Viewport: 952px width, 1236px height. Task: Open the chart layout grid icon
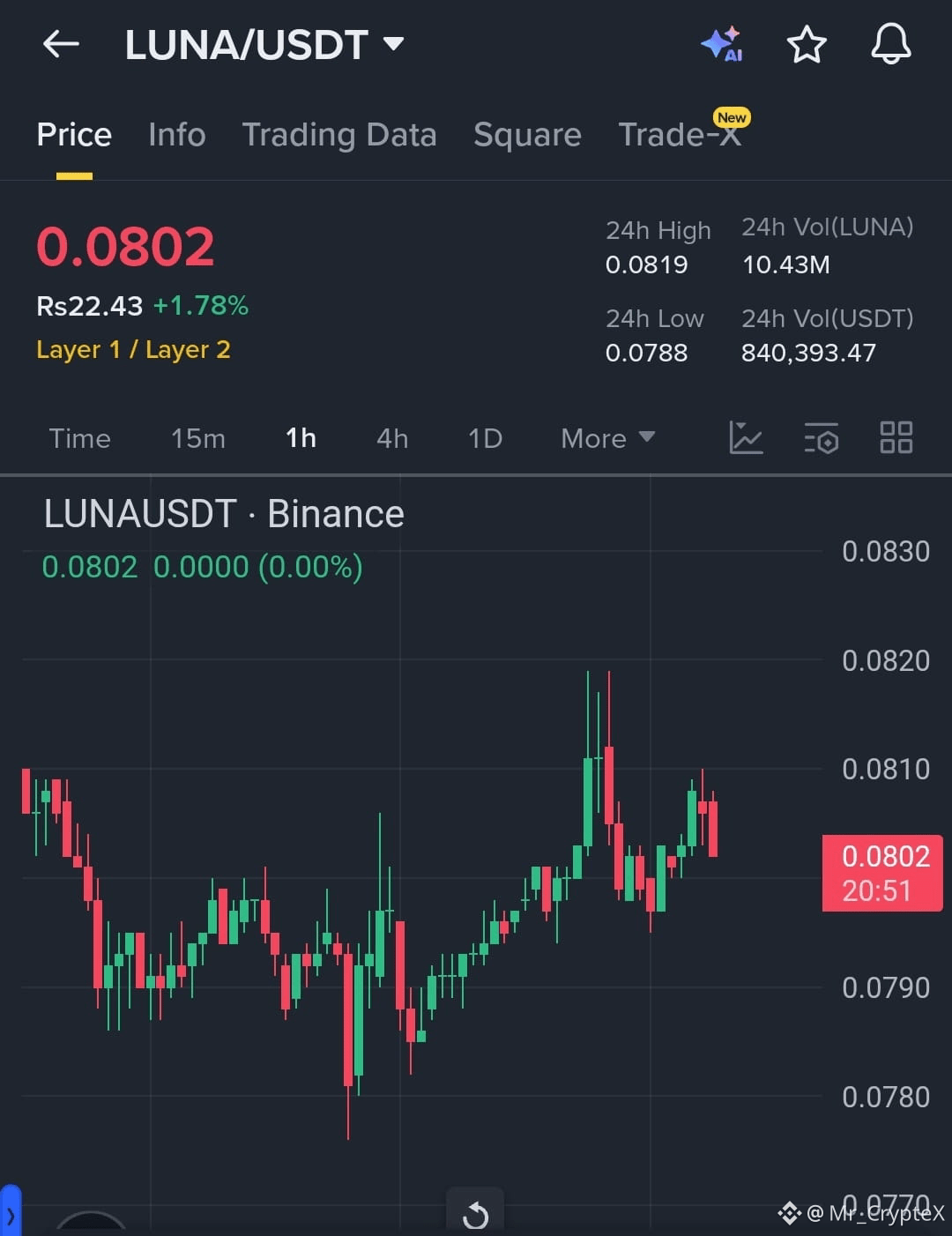click(x=896, y=438)
